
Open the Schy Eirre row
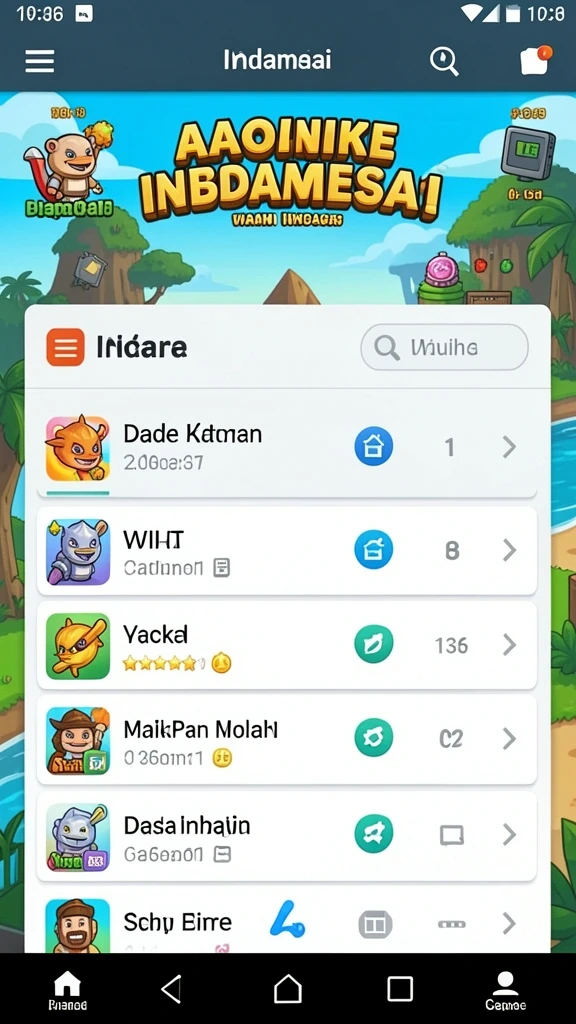click(x=287, y=923)
